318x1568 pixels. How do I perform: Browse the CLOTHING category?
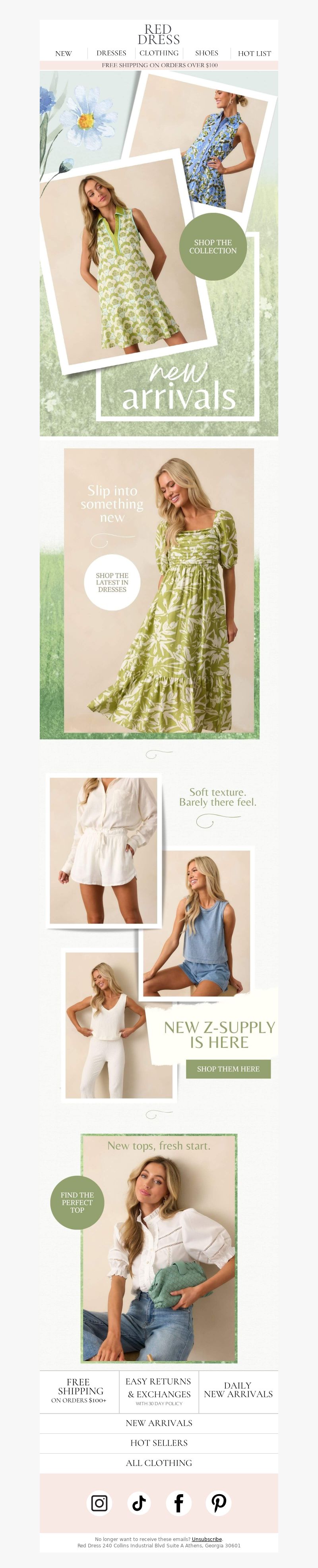click(159, 54)
